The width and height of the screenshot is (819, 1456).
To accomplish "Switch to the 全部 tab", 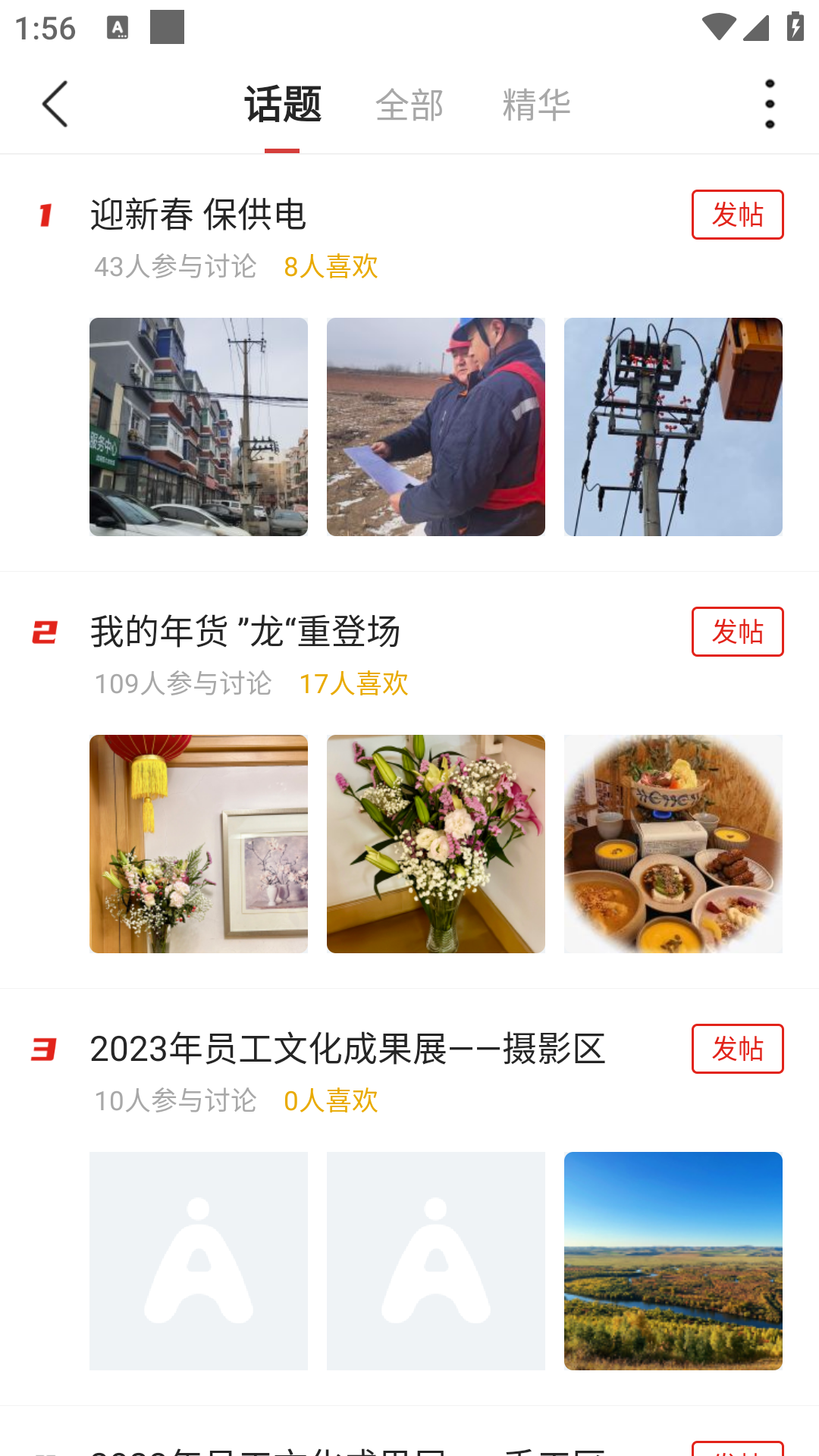I will pos(409,104).
